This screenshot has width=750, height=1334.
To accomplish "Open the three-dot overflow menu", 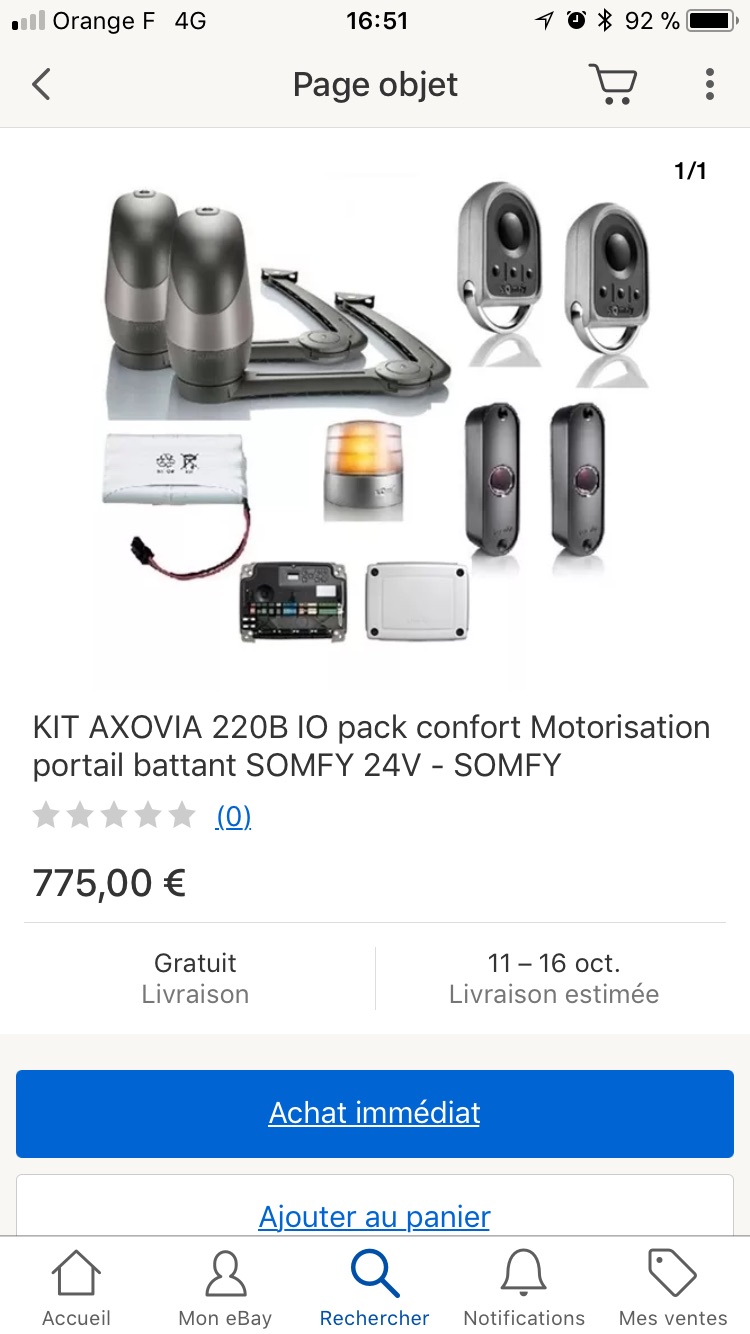I will [709, 85].
